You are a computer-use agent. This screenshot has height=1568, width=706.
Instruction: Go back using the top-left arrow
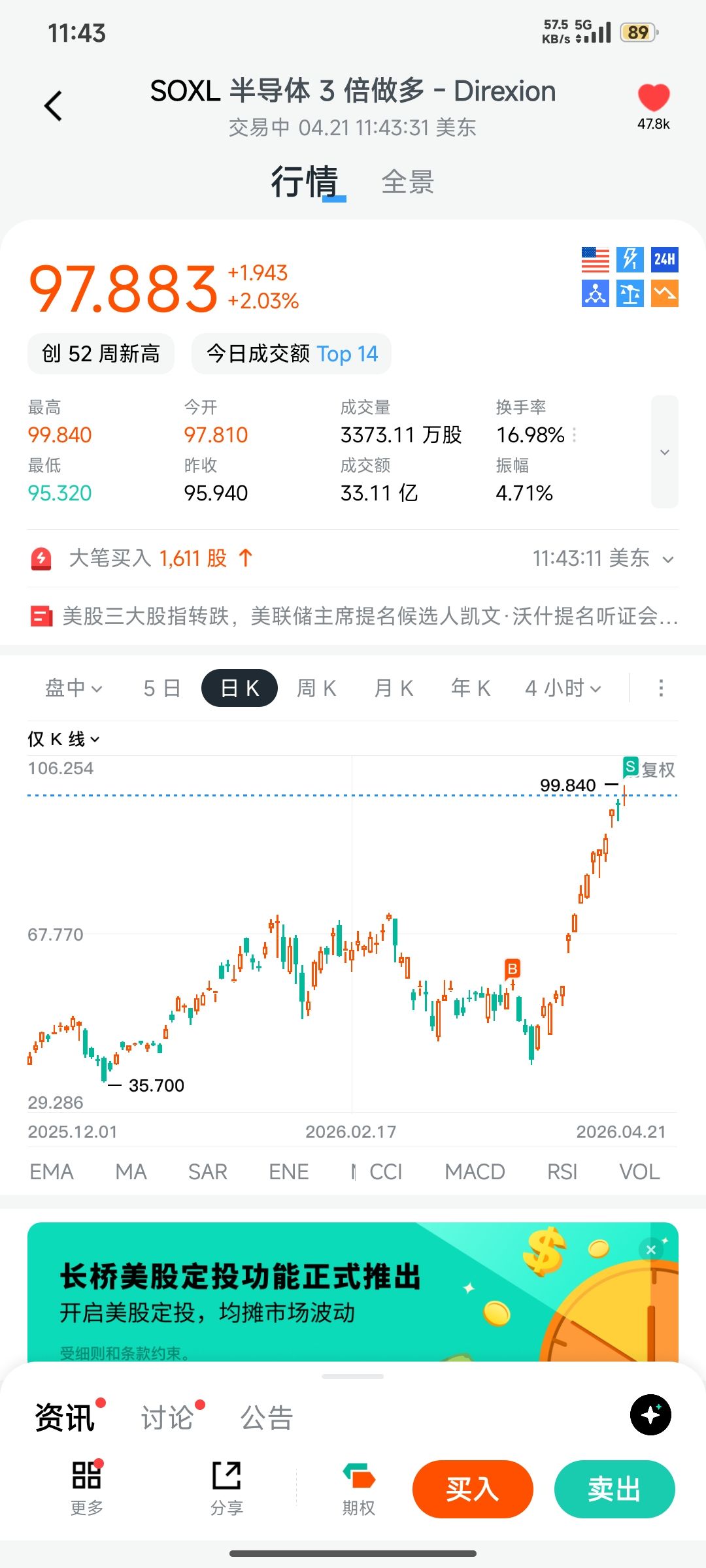[x=54, y=106]
